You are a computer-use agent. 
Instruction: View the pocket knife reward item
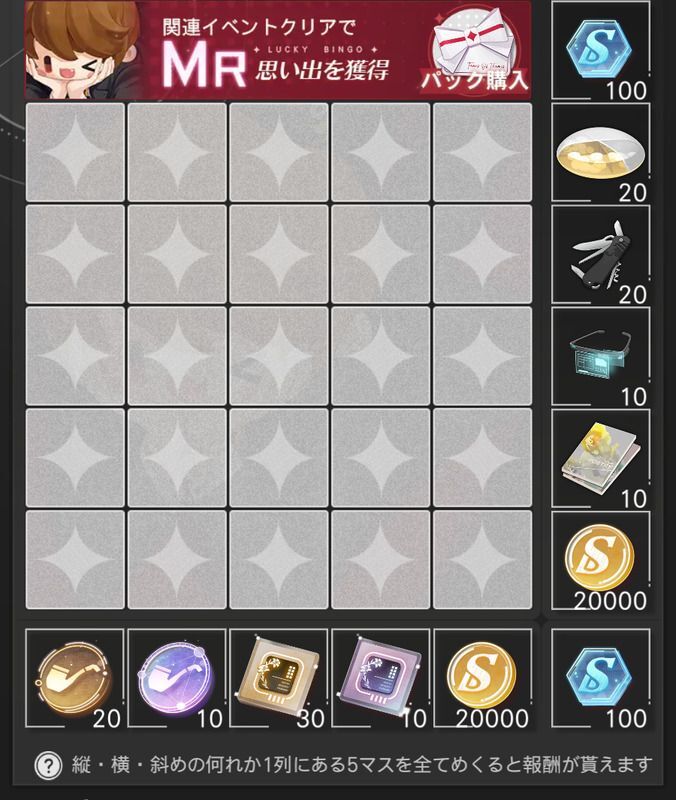click(600, 253)
